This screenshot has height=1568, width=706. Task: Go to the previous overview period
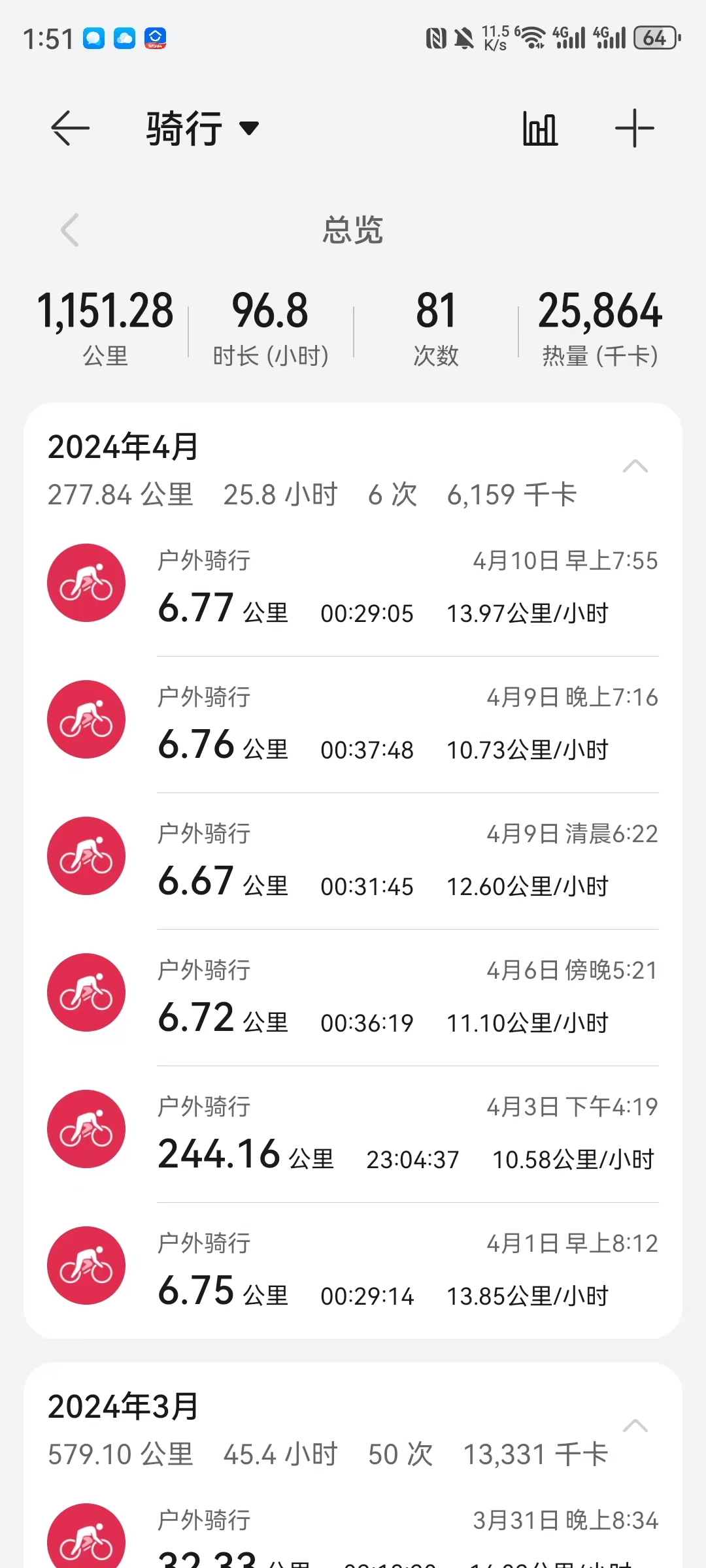pos(70,230)
